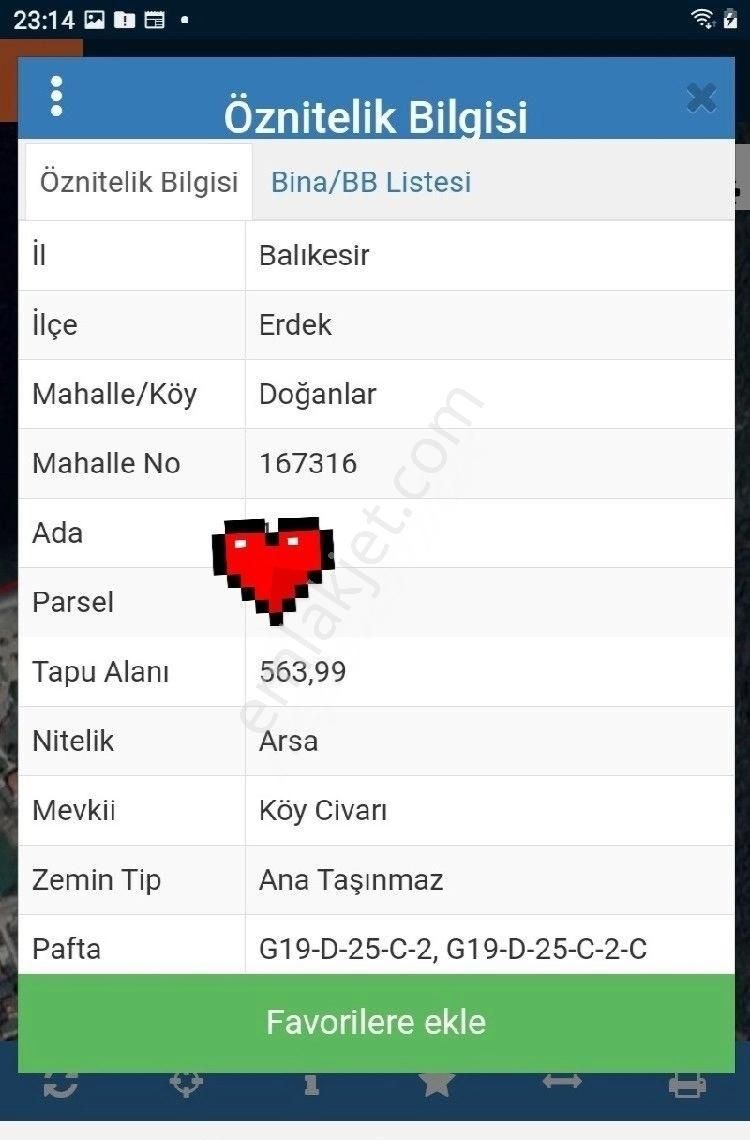This screenshot has width=750, height=1140.
Task: Tap the Balıkesir province value
Action: (x=314, y=255)
